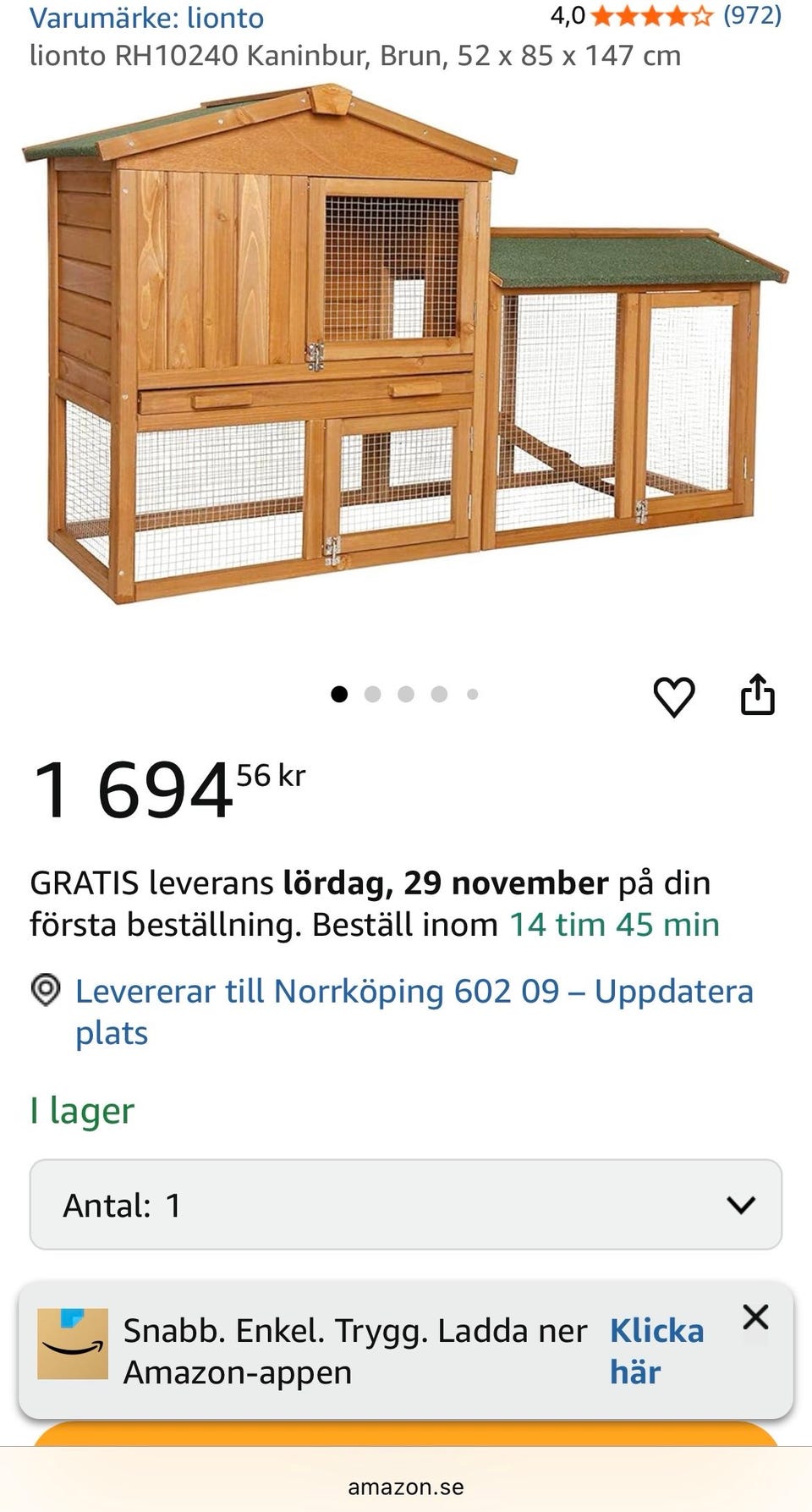The width and height of the screenshot is (812, 1512).
Task: Expand quantity selector via its chevron arrow
Action: coord(739,1206)
